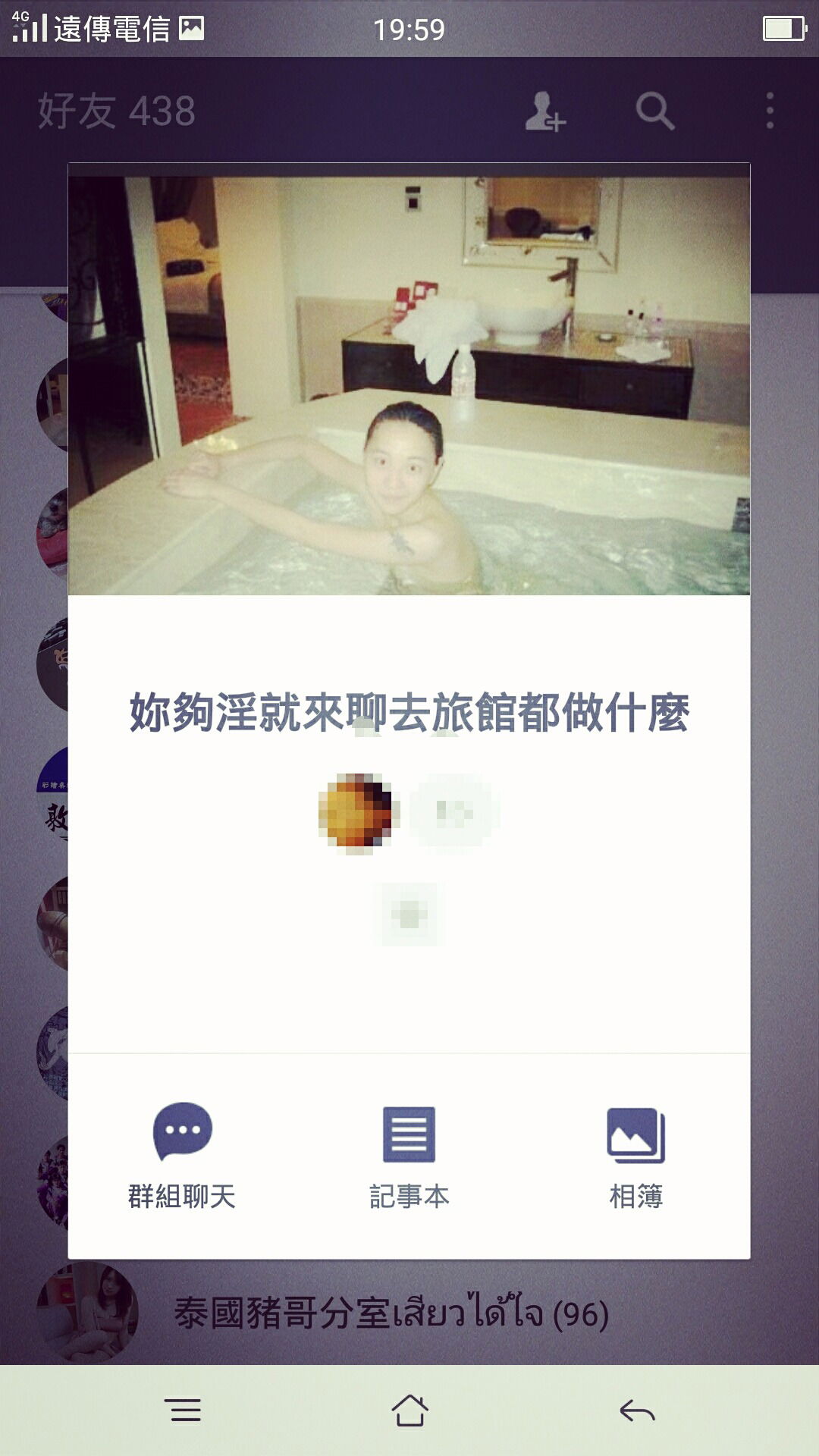The image size is (819, 1456).
Task: Go to the home screen
Action: pyautogui.click(x=409, y=1410)
